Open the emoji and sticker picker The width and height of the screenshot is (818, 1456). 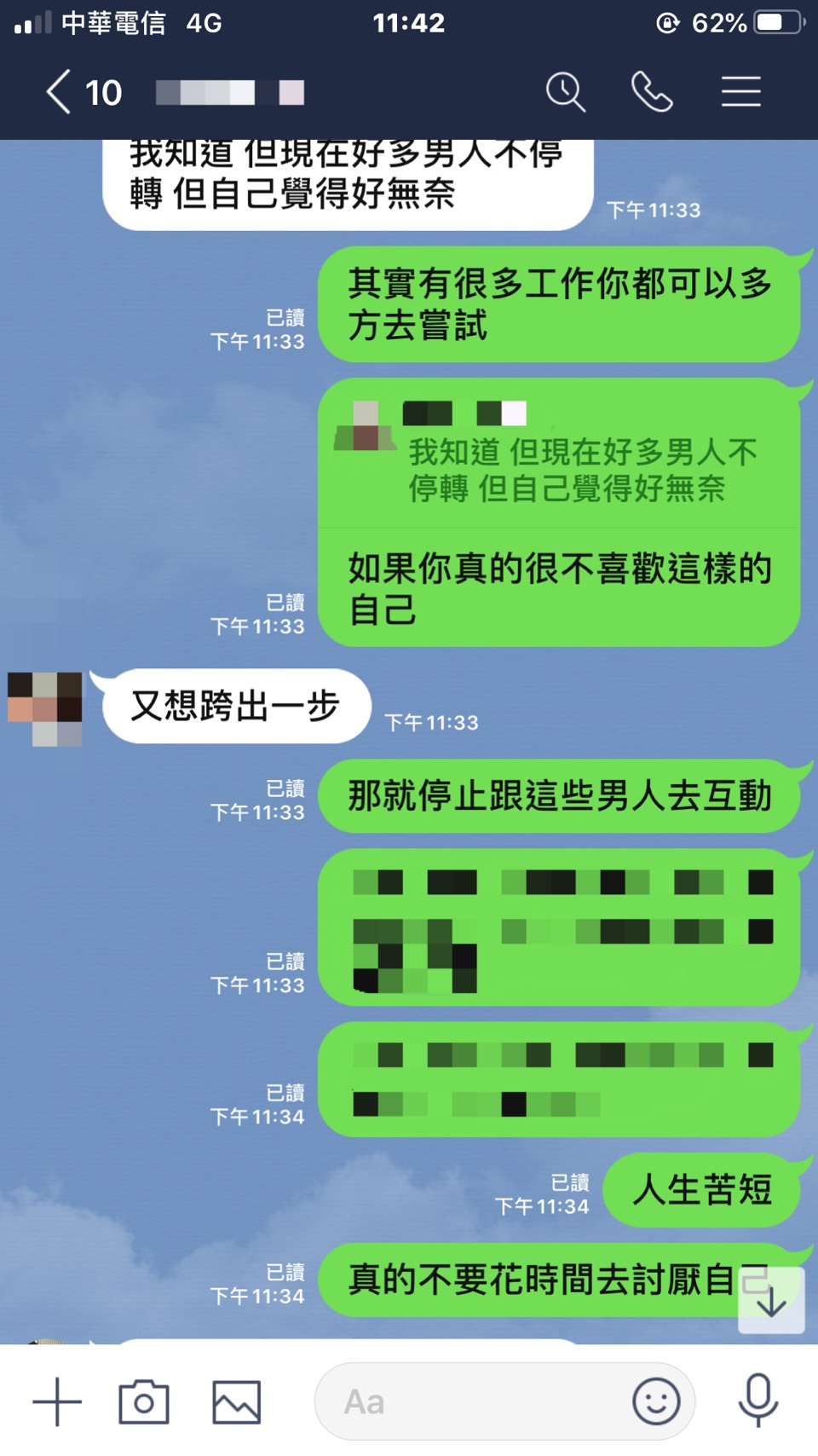(656, 1401)
